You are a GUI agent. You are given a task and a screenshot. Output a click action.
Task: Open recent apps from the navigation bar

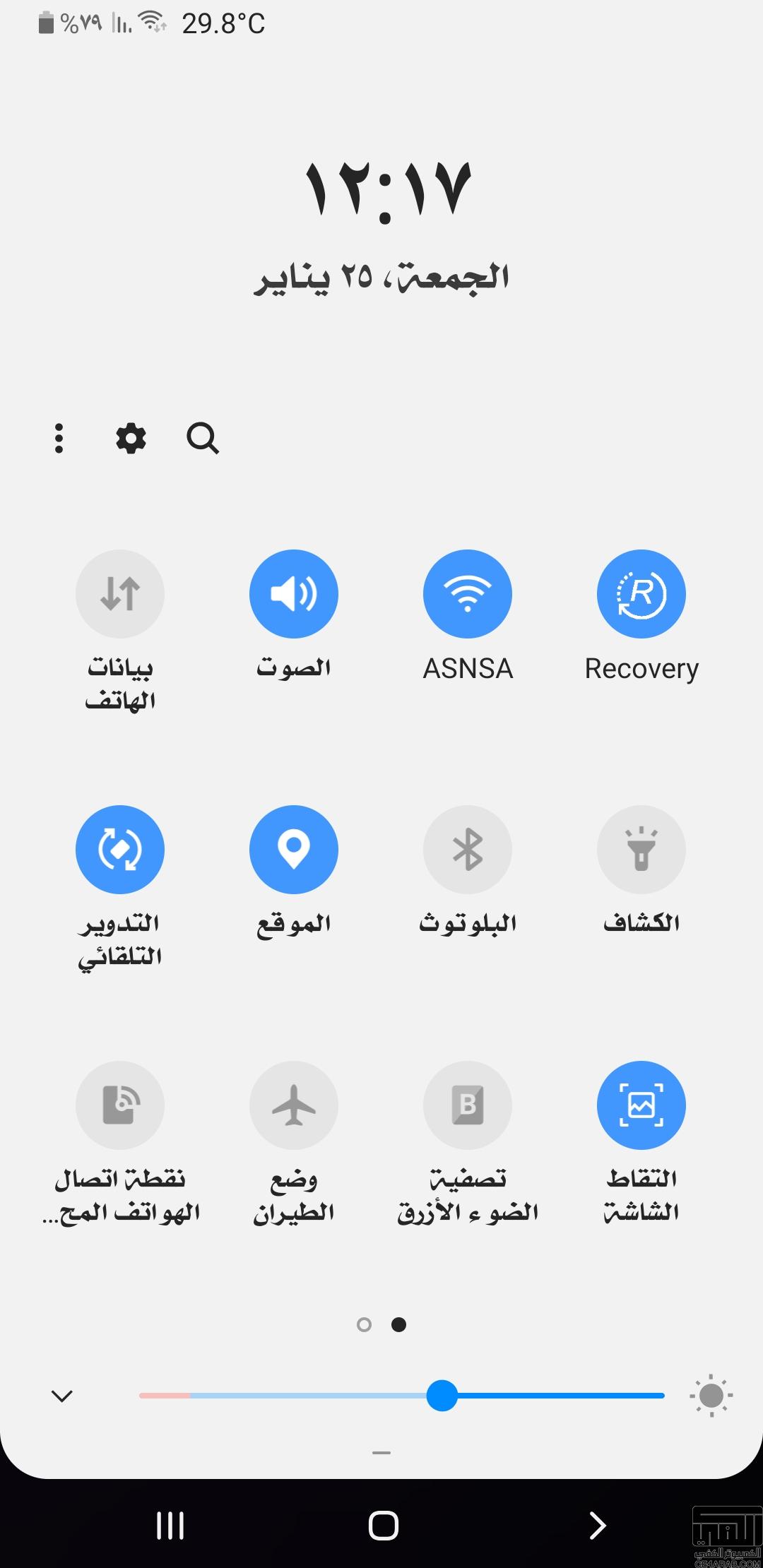(x=170, y=1526)
